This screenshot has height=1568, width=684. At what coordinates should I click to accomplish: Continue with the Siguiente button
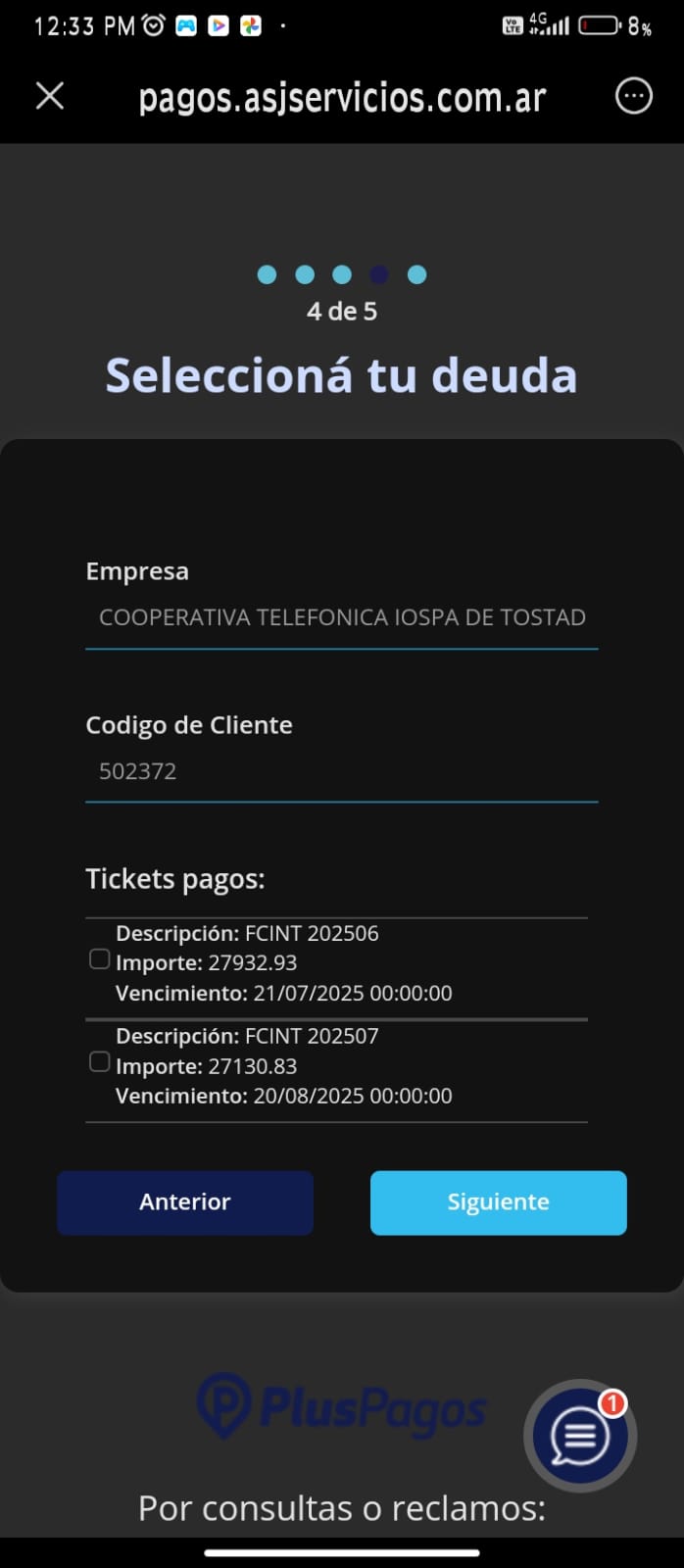pyautogui.click(x=498, y=1202)
